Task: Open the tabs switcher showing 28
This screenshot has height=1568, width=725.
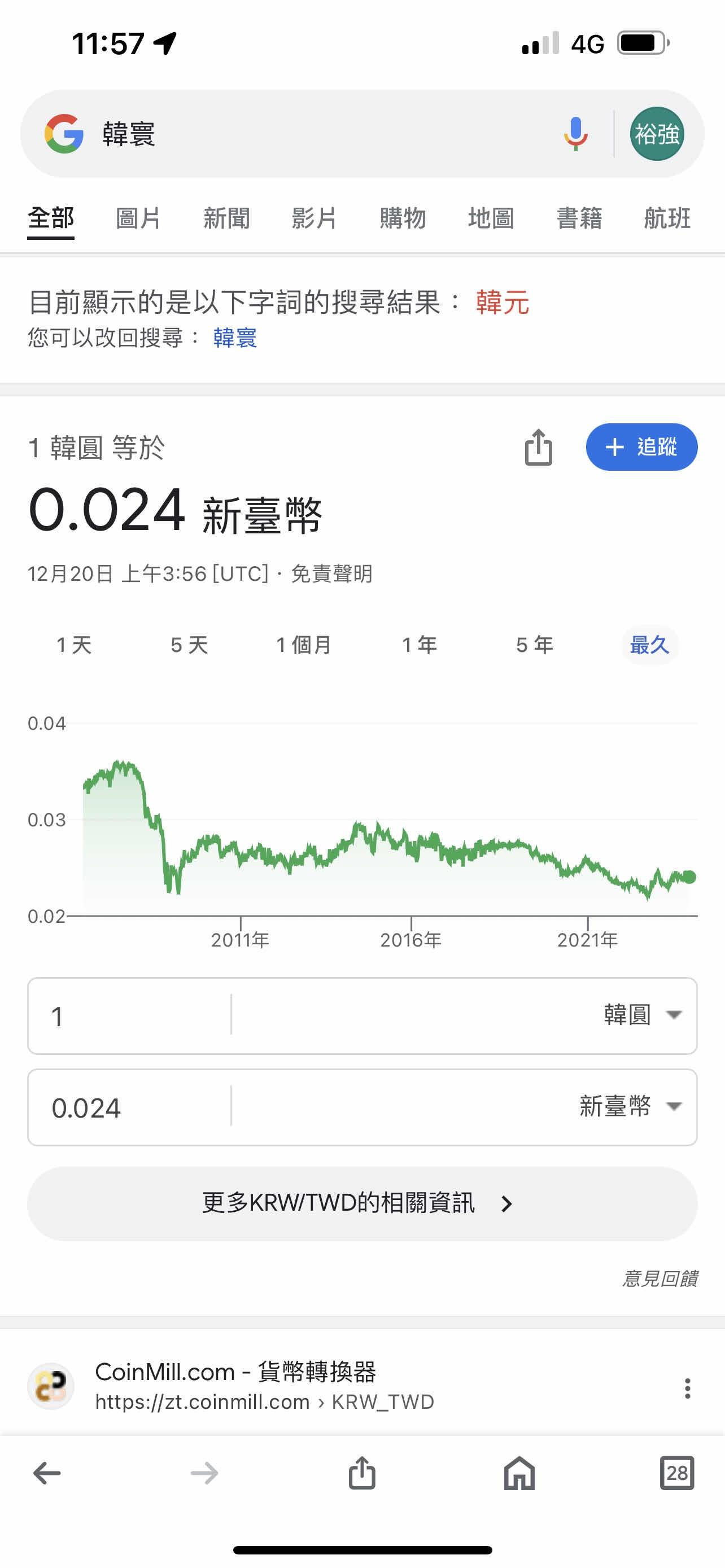Action: (676, 1473)
